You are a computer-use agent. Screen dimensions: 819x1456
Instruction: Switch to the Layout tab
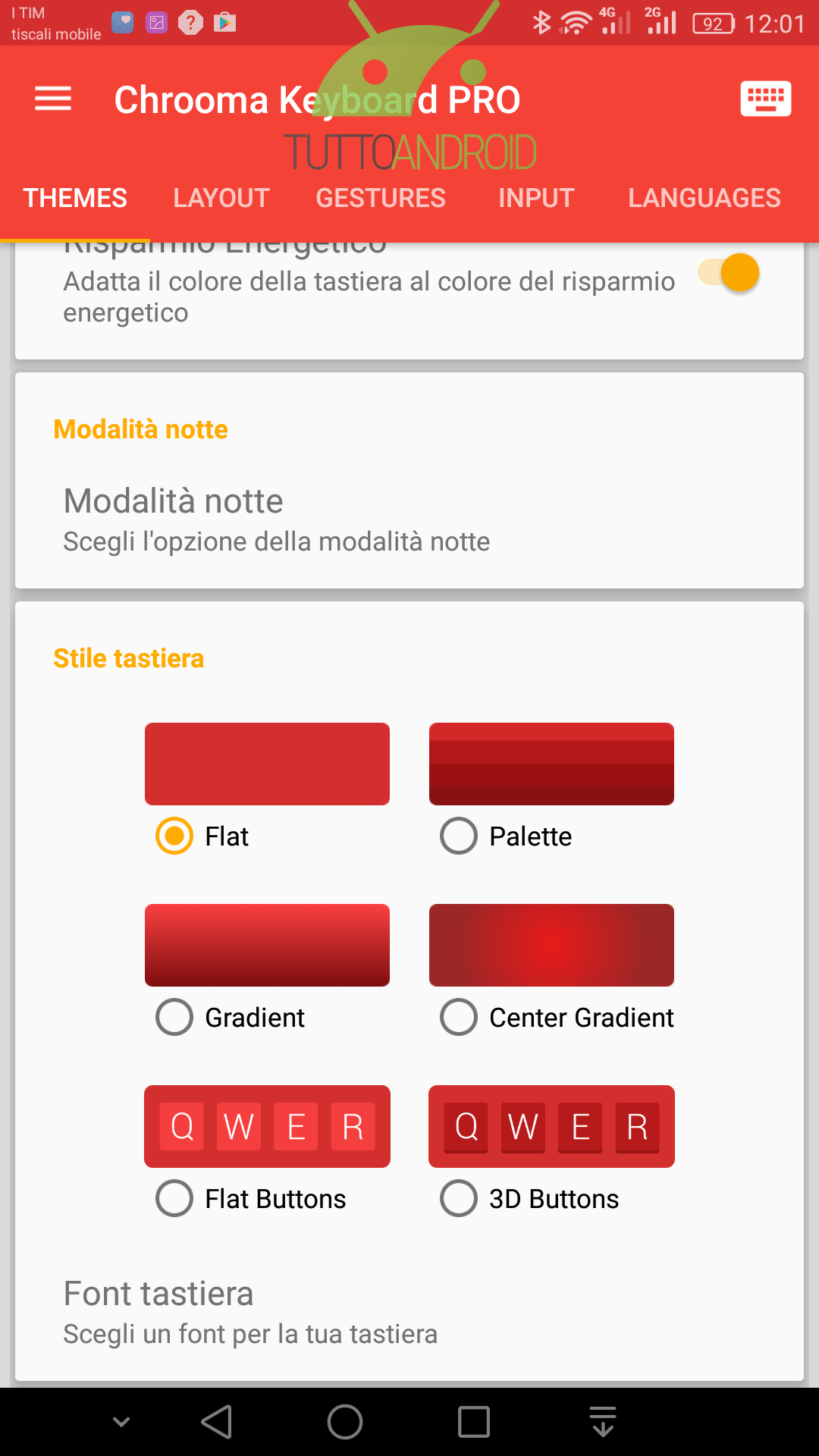[221, 198]
